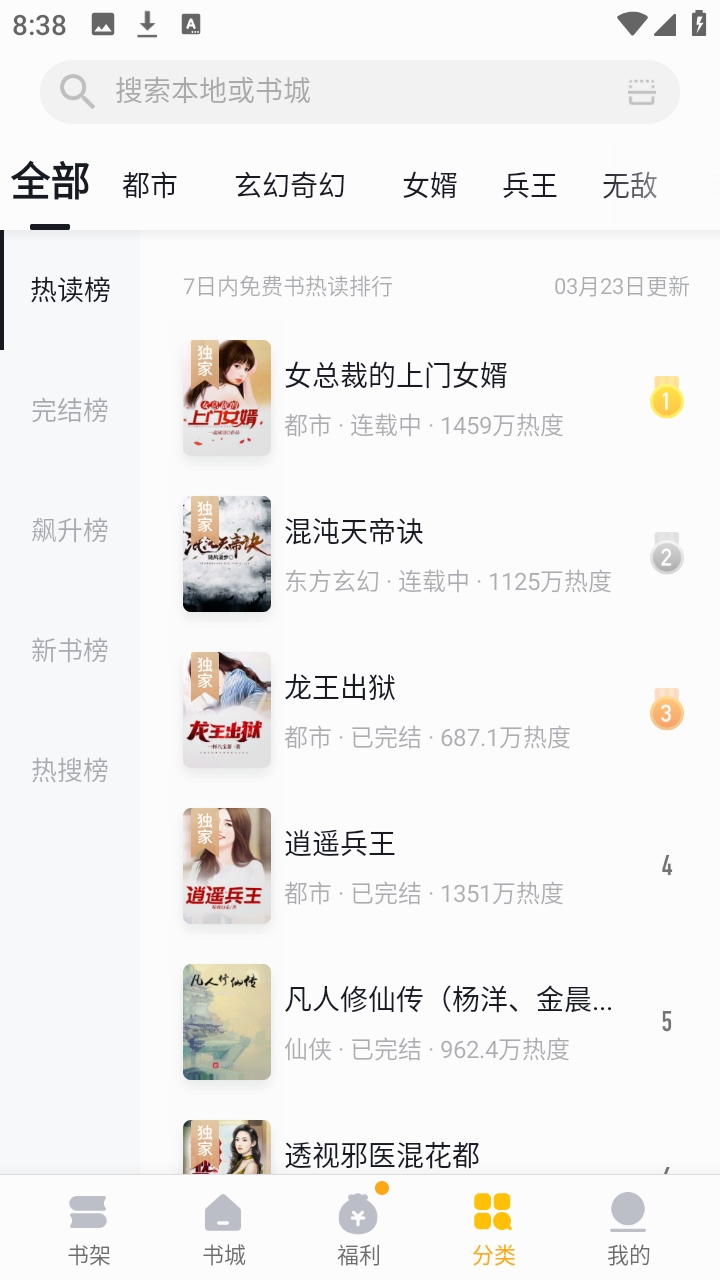Switch to the 书城 bookstore tab
Screen dimensions: 720x1280
pyautogui.click(x=223, y=1228)
